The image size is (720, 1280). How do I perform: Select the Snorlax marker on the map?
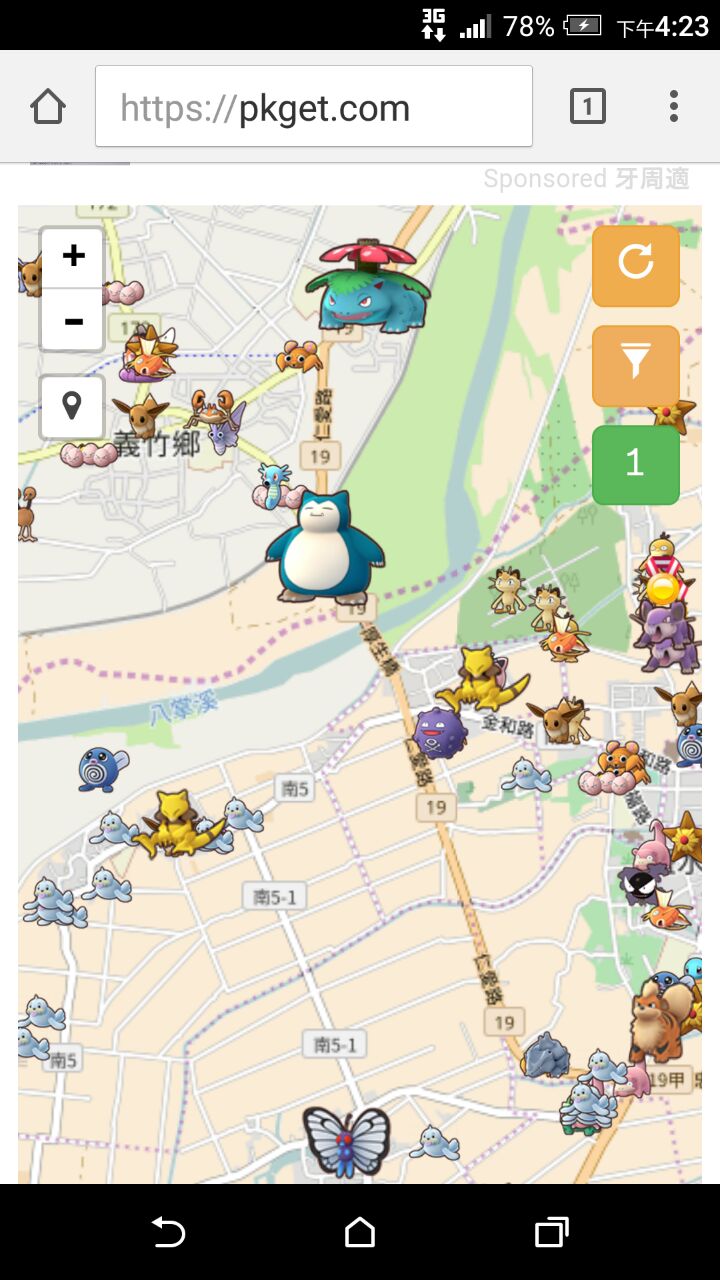point(324,548)
